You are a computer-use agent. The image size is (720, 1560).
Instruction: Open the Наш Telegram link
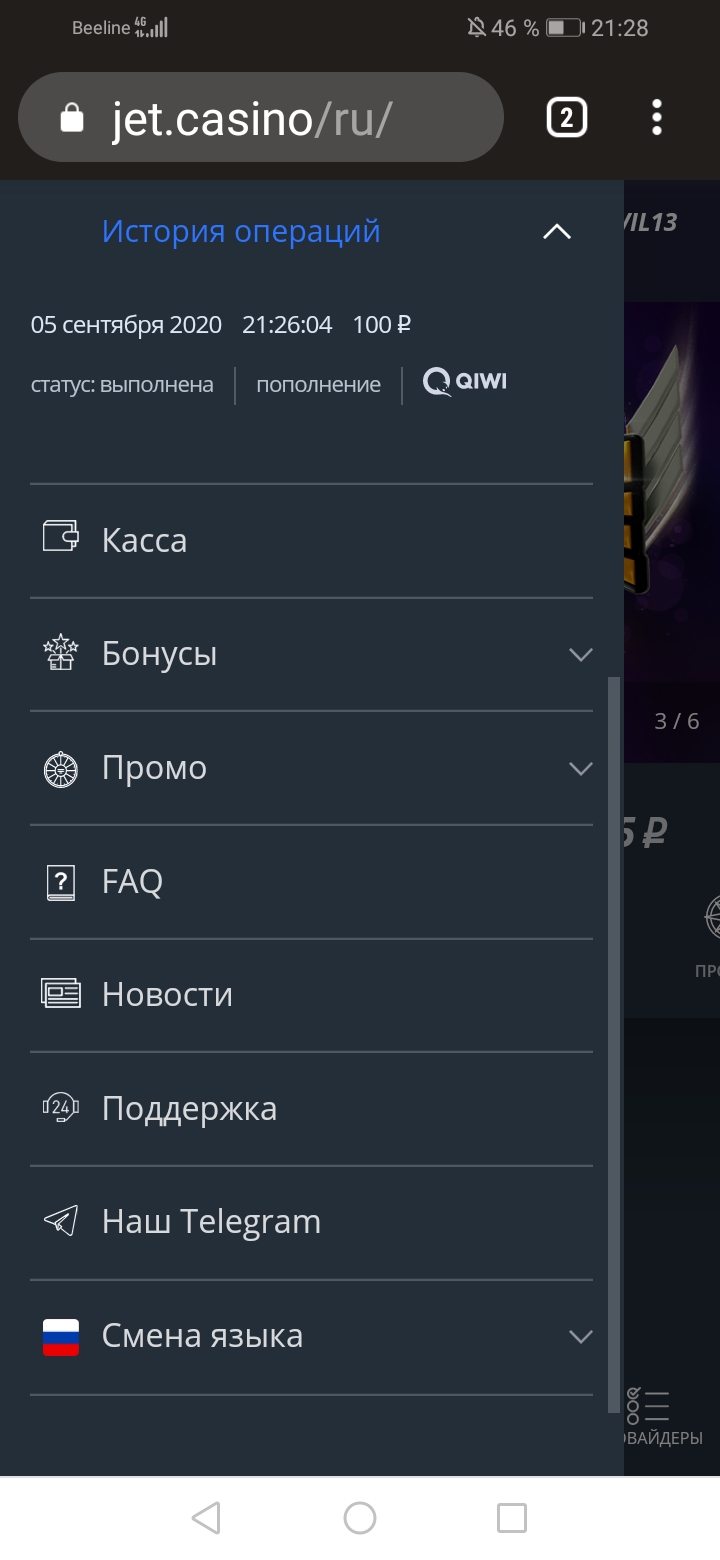211,1222
